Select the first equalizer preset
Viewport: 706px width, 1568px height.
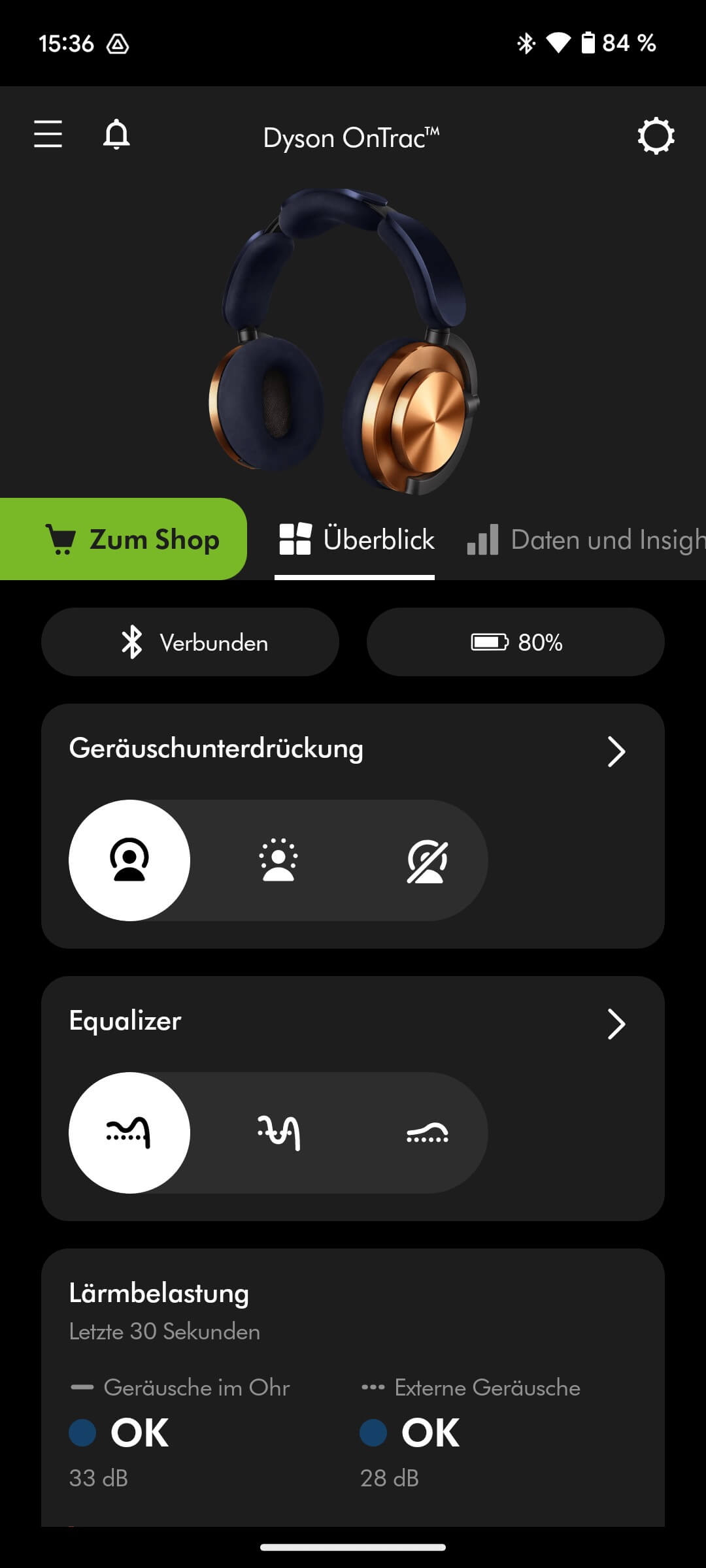pyautogui.click(x=129, y=1133)
